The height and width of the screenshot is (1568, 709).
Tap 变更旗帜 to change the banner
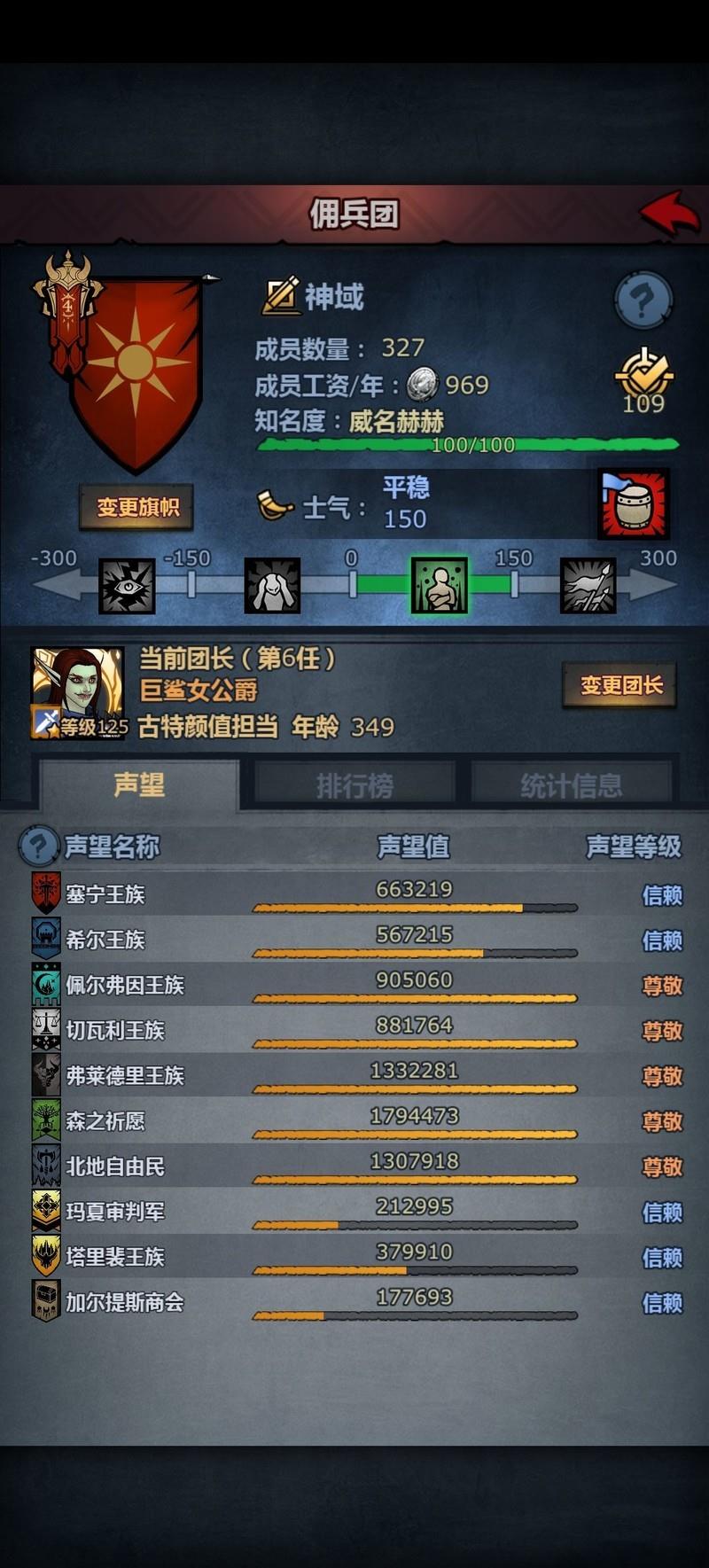137,507
